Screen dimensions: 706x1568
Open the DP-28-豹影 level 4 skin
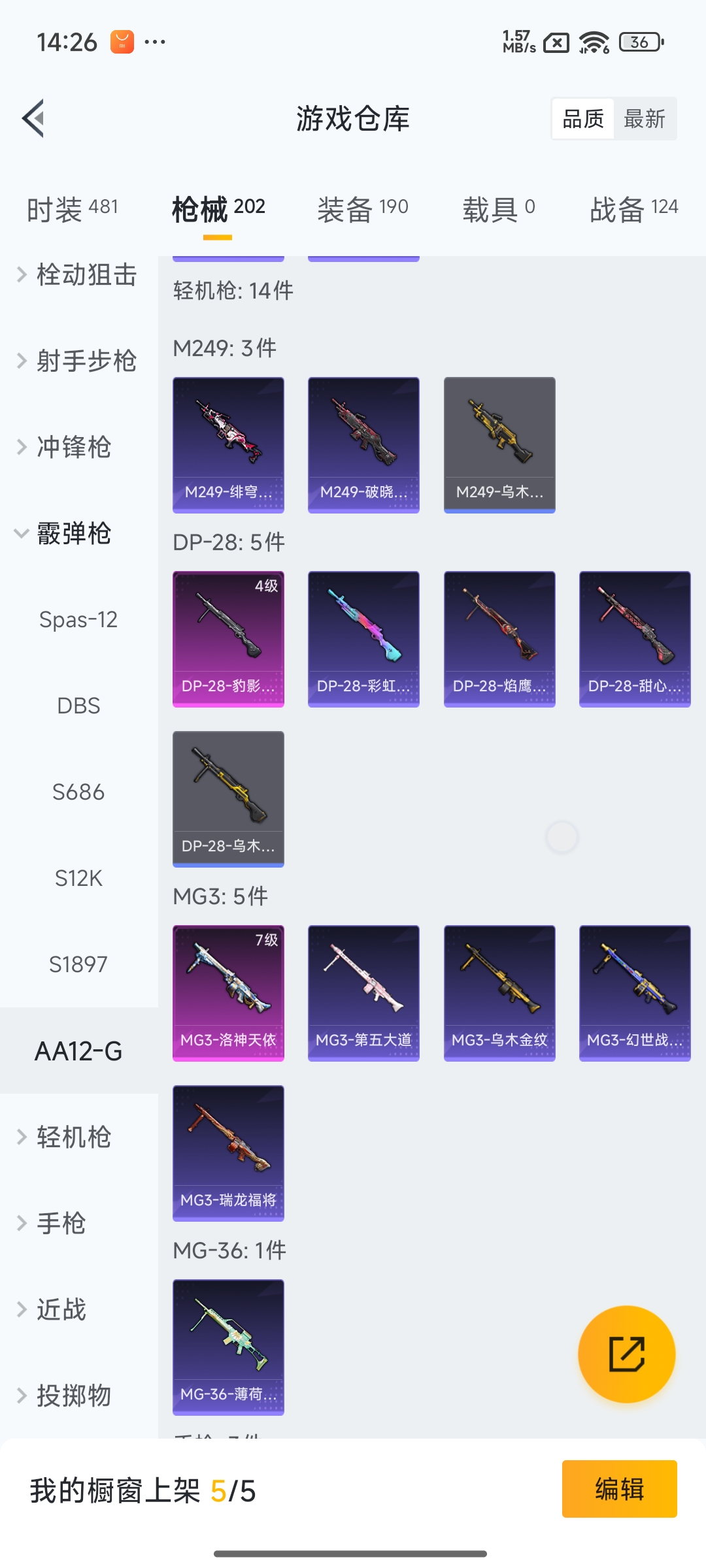pos(228,638)
